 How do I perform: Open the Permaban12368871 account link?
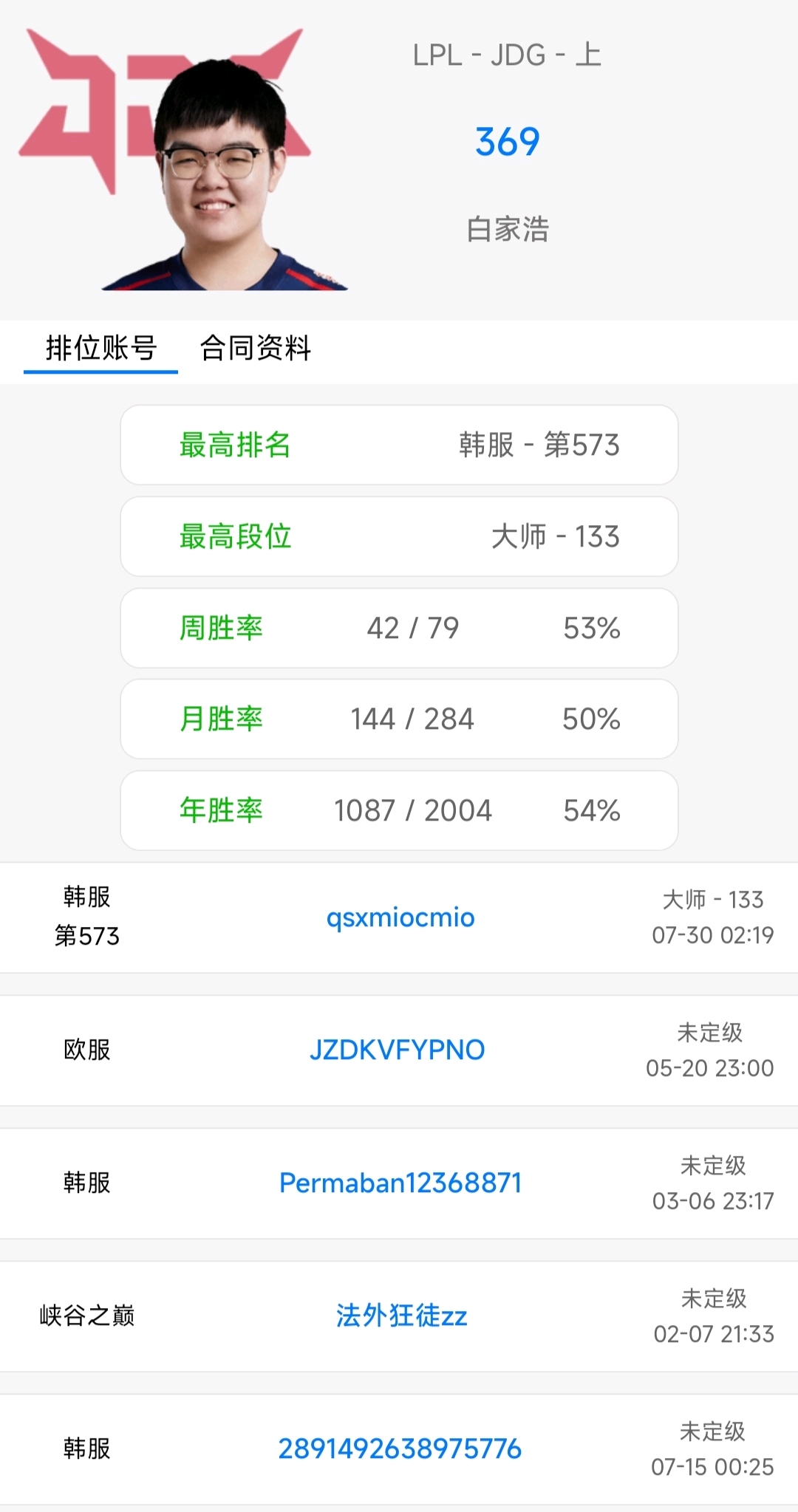click(x=400, y=1183)
